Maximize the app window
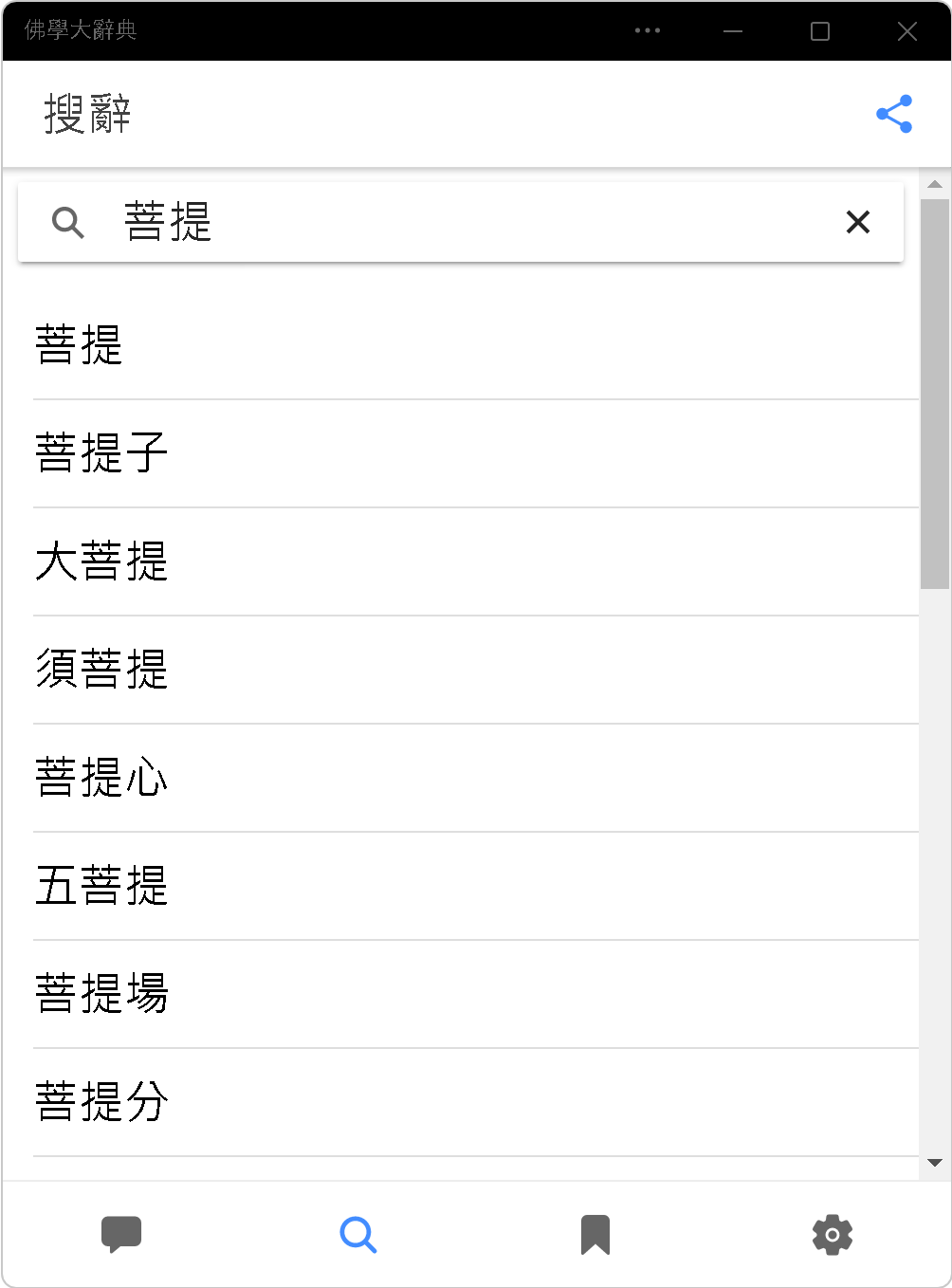952x1288 pixels. pyautogui.click(x=820, y=31)
